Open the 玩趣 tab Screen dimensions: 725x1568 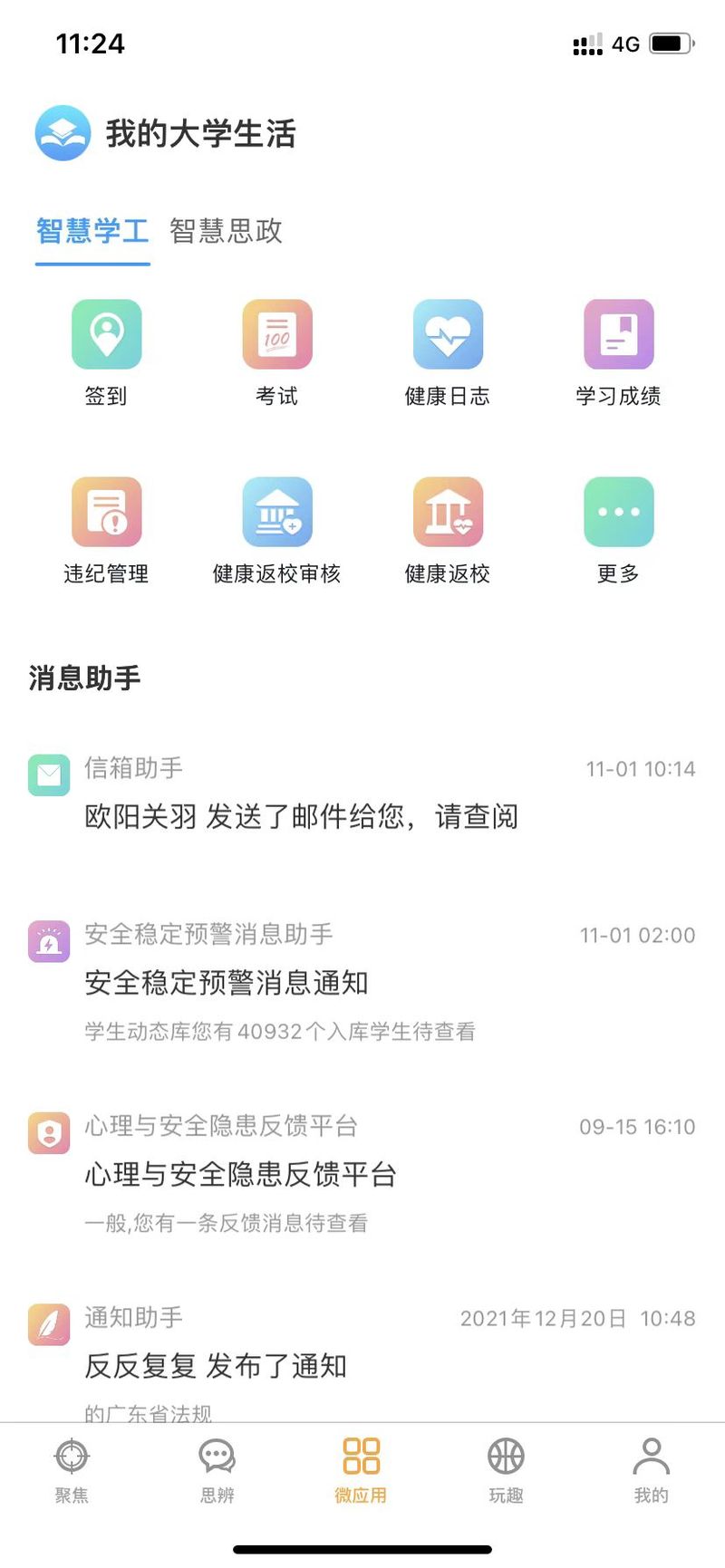(x=506, y=1471)
